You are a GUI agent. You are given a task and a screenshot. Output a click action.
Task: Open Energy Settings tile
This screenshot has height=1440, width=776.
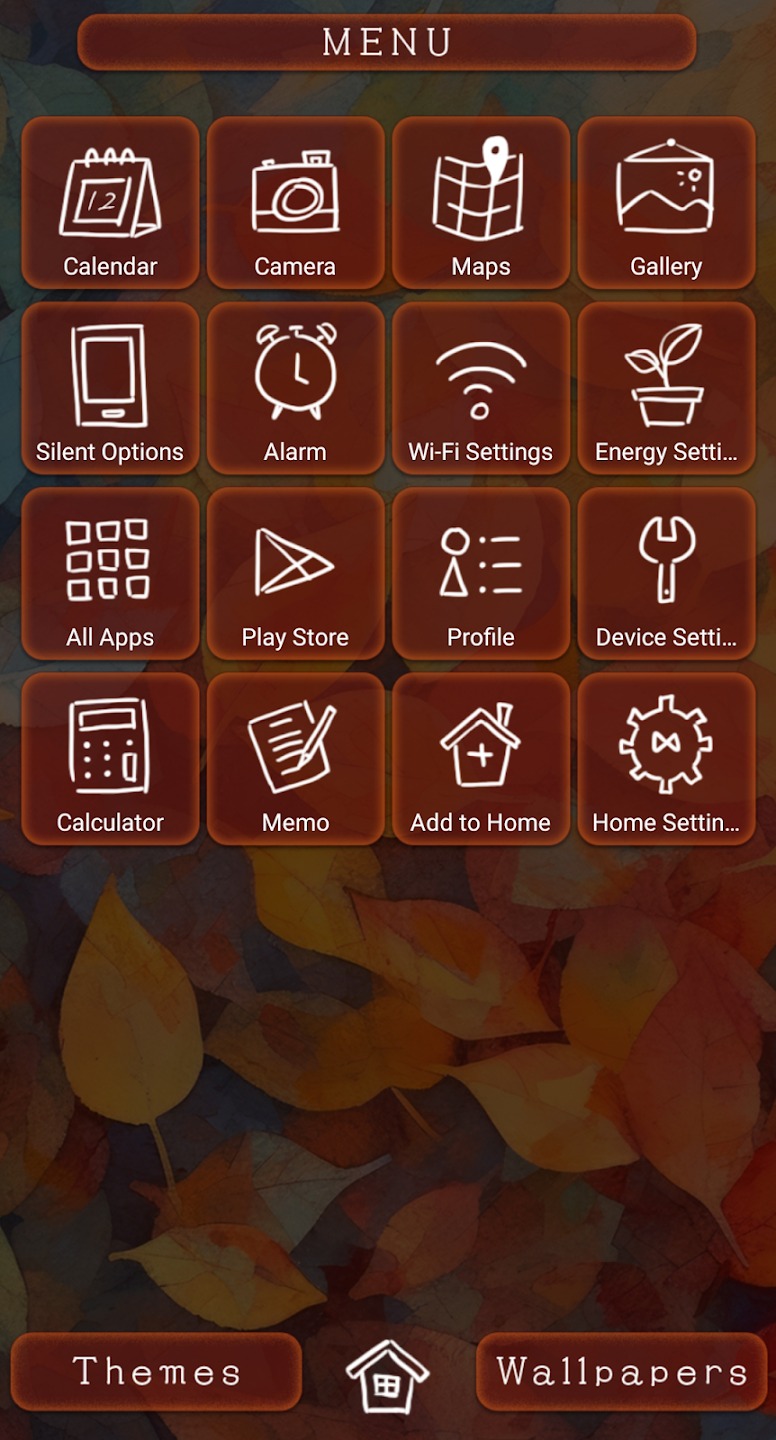(666, 388)
